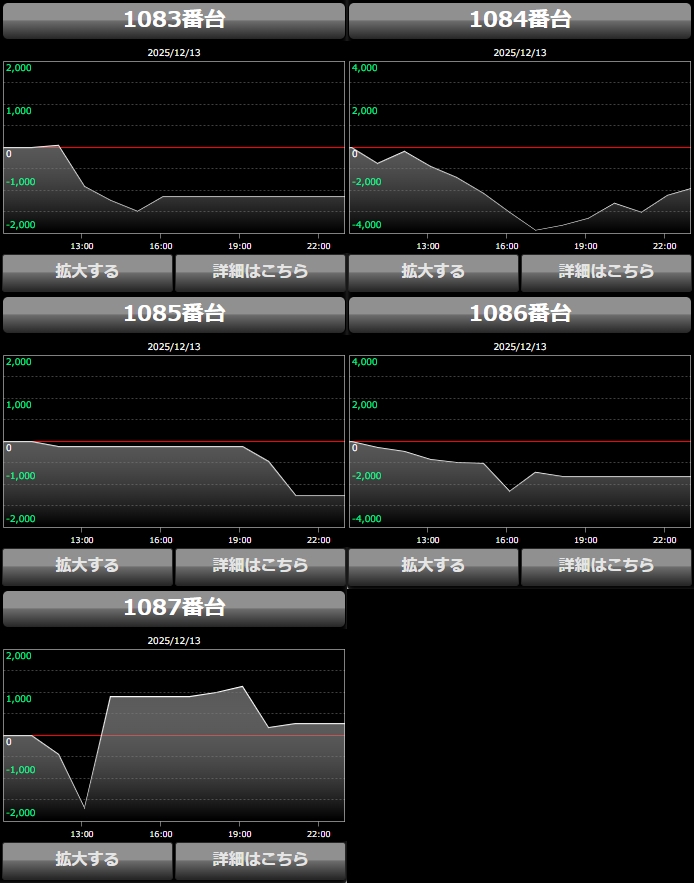View details of machine 1084番台
This screenshot has width=694, height=883.
coord(606,271)
